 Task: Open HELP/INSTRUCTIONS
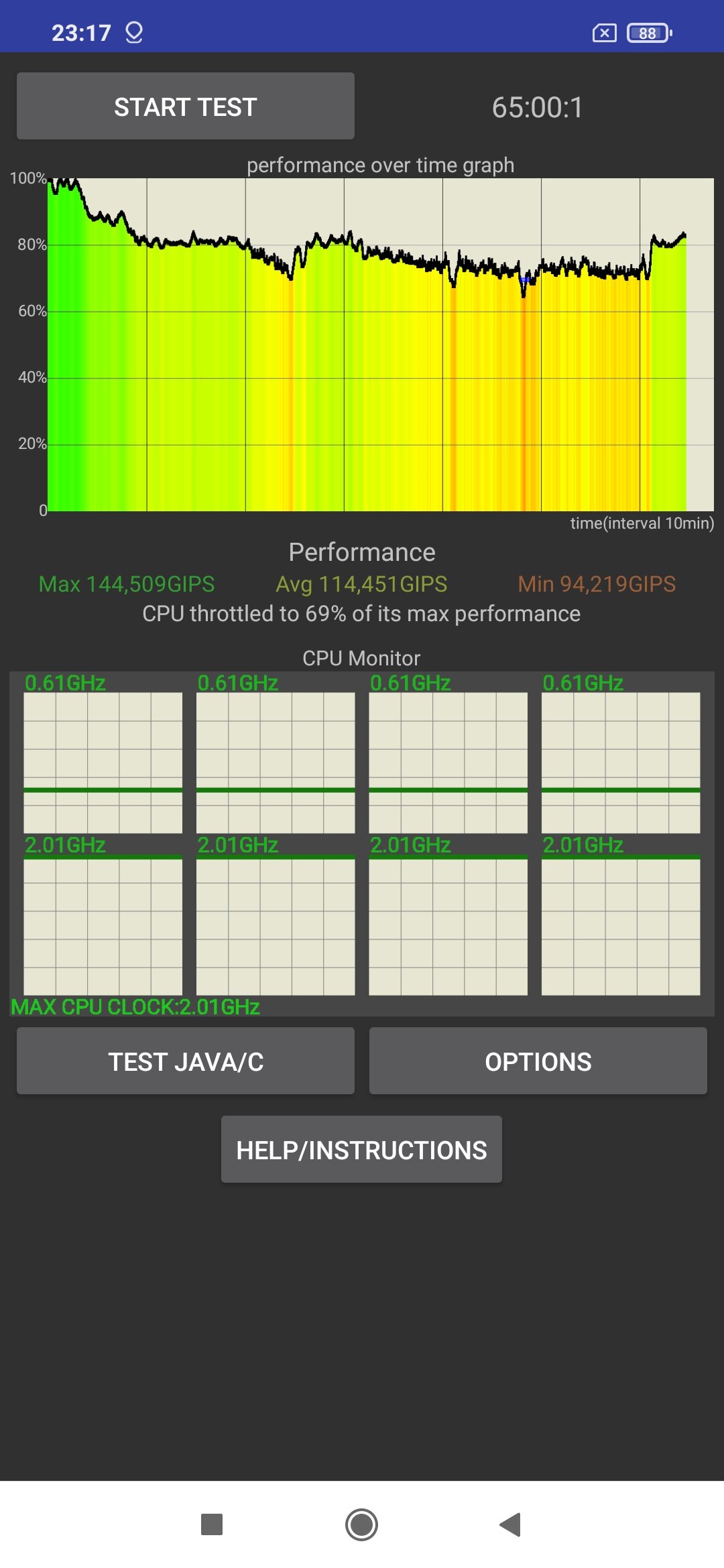(361, 1150)
